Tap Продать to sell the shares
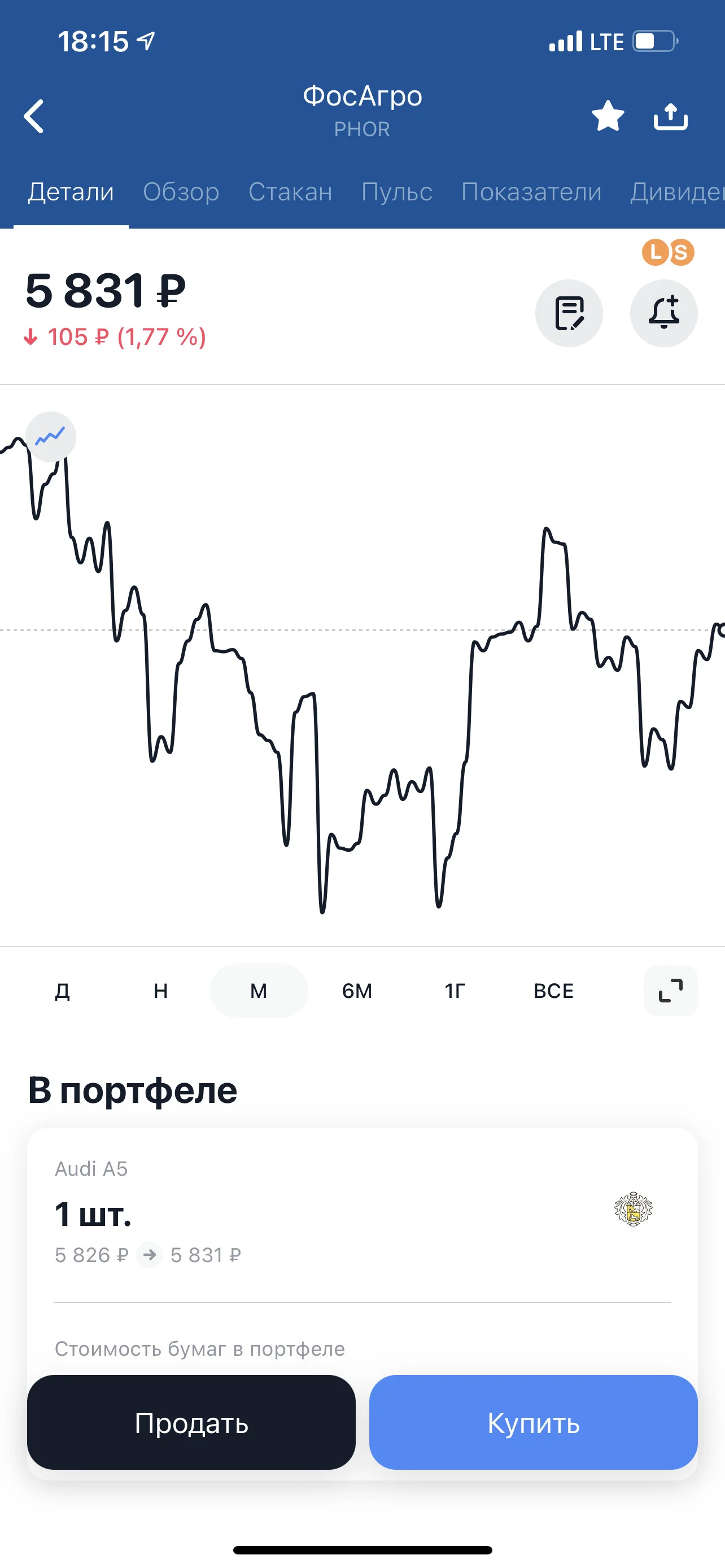 (x=191, y=1422)
